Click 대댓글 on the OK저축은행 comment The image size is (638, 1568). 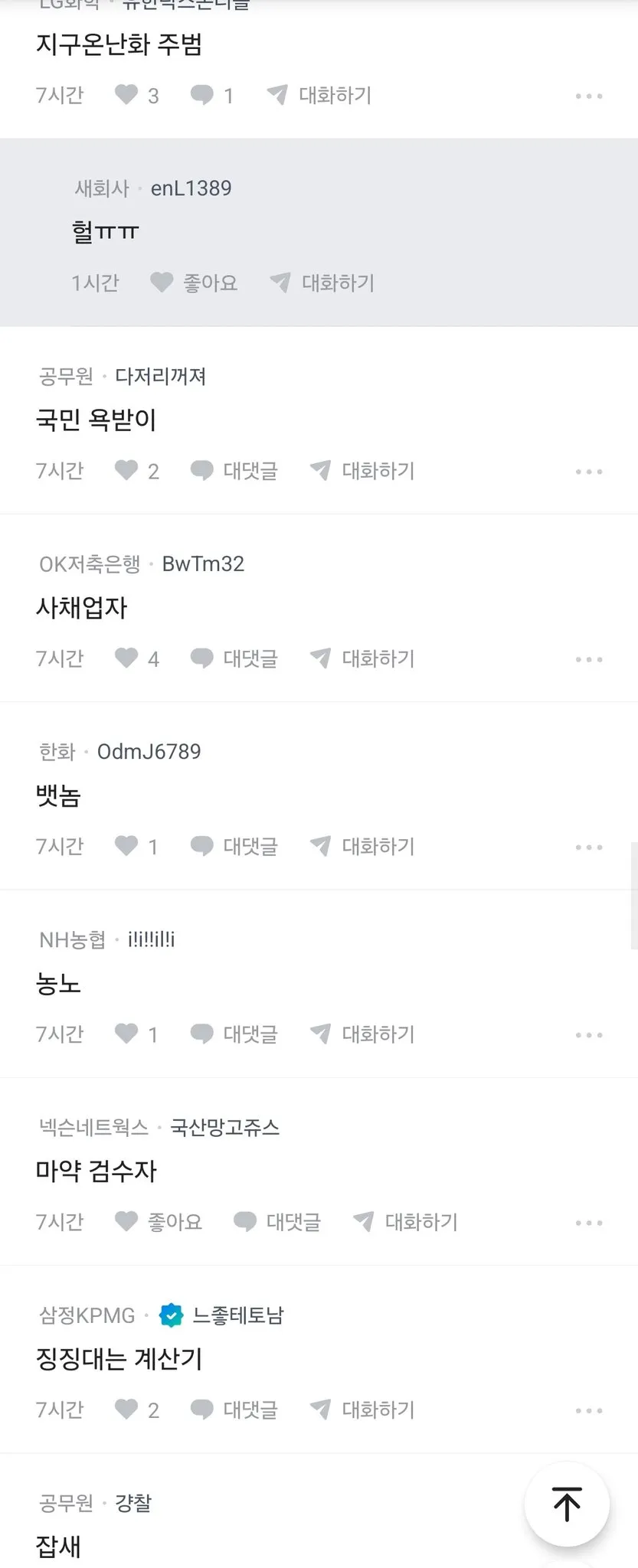click(x=250, y=658)
